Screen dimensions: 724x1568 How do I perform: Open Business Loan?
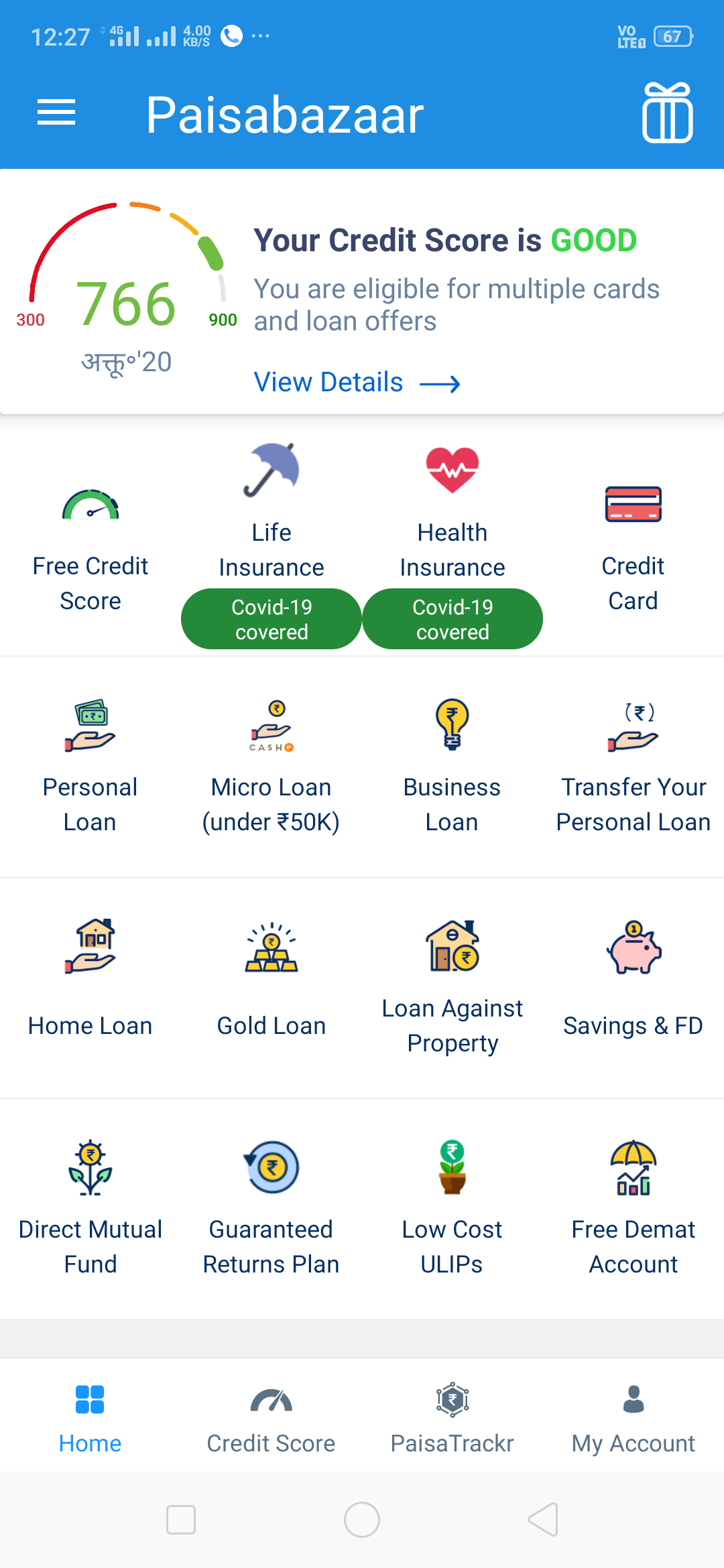tap(452, 766)
